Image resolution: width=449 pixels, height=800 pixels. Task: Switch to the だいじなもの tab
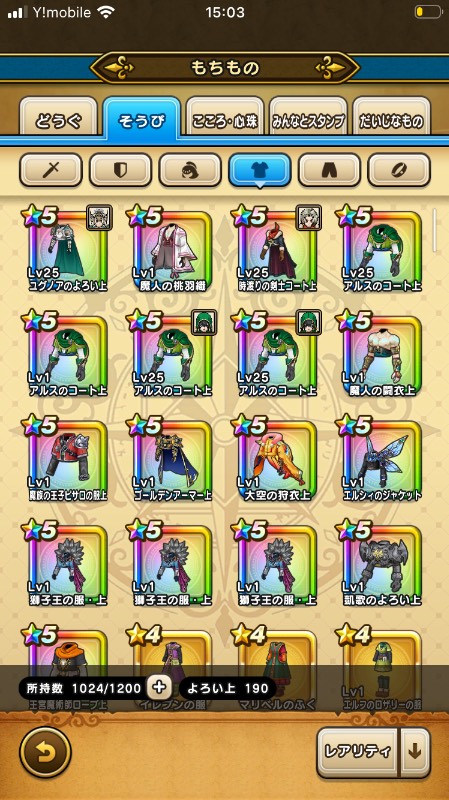pos(391,121)
